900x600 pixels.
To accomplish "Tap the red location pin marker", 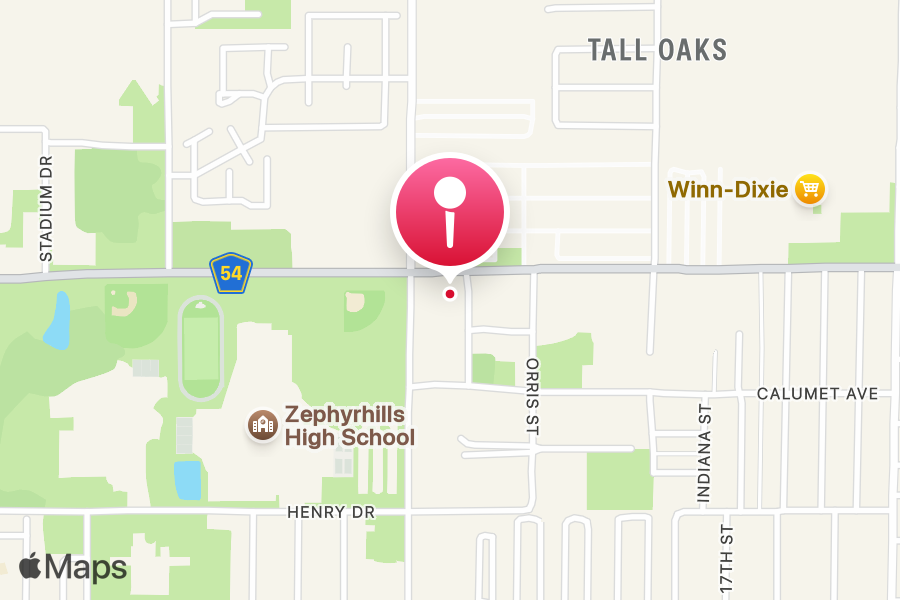I will [451, 212].
